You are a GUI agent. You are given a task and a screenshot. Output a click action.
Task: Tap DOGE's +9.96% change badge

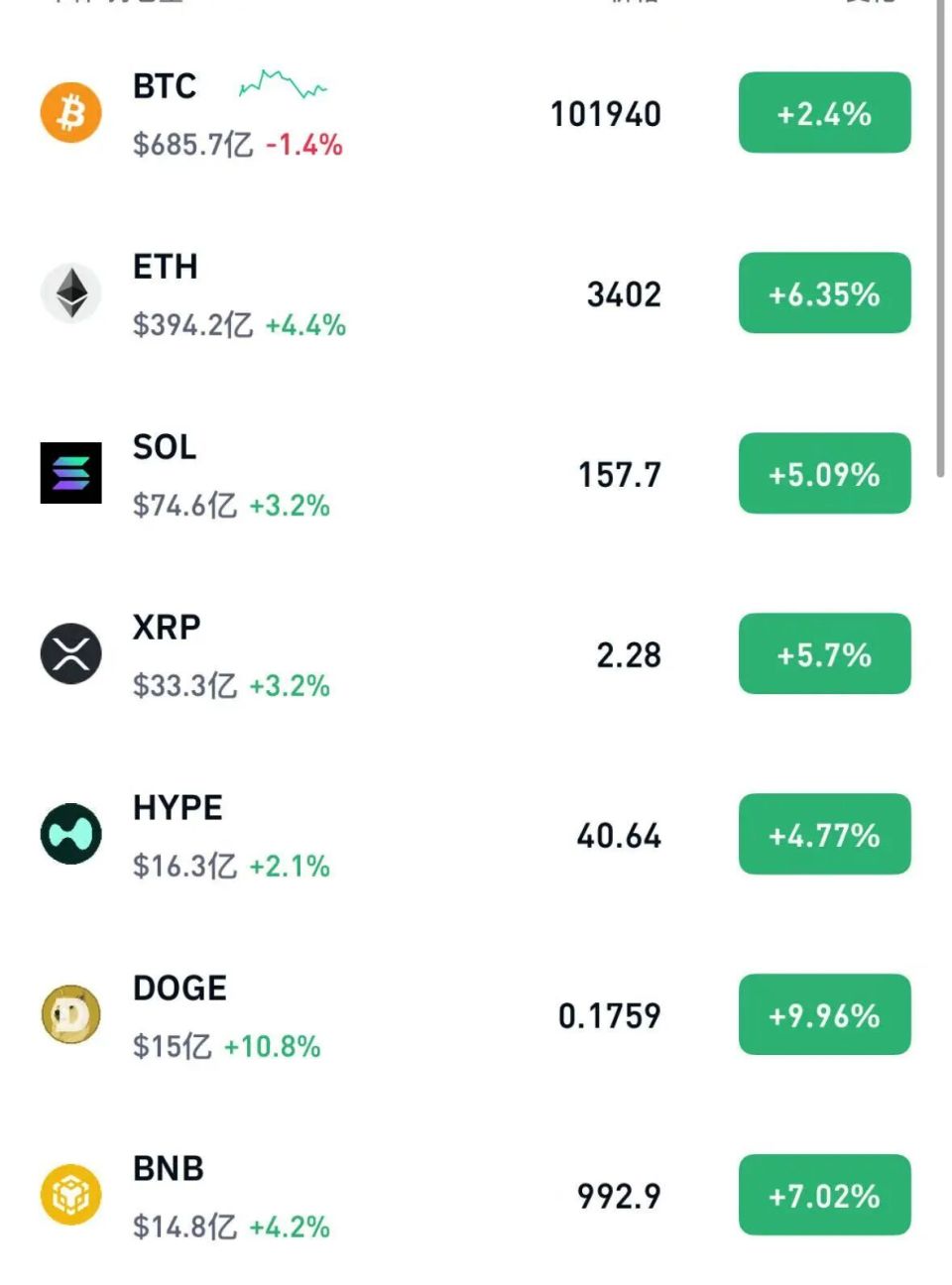(824, 1015)
